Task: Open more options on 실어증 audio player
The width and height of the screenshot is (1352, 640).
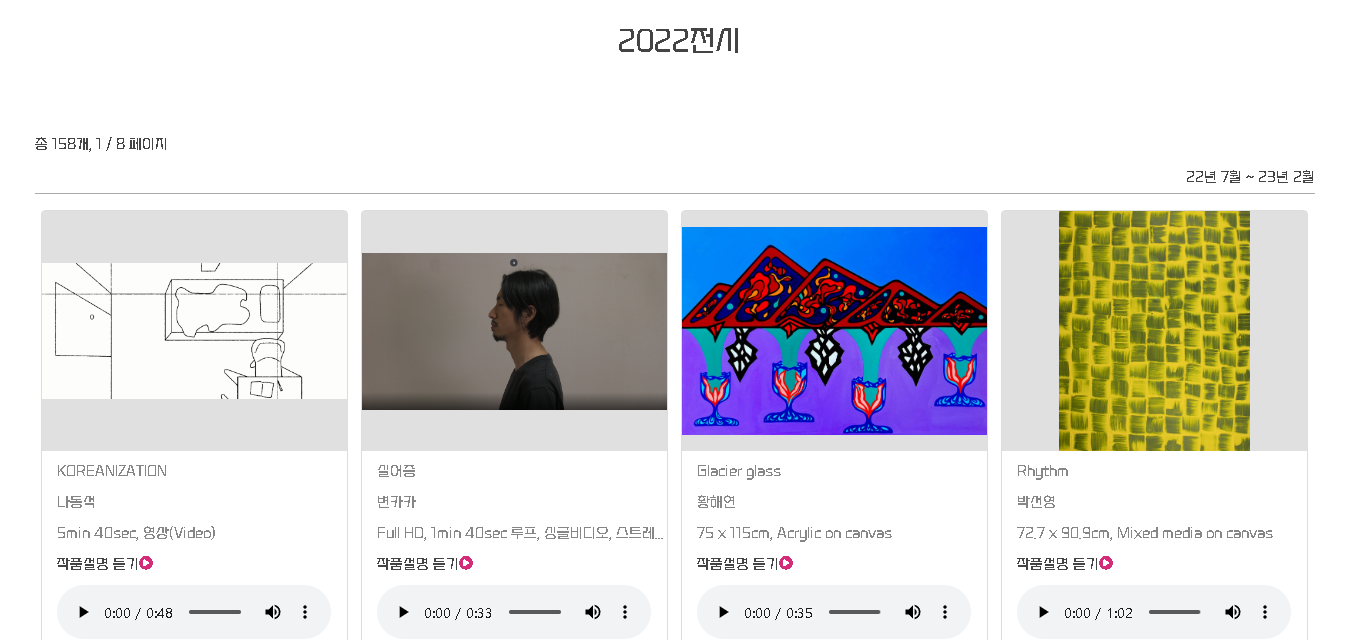Action: pos(625,612)
